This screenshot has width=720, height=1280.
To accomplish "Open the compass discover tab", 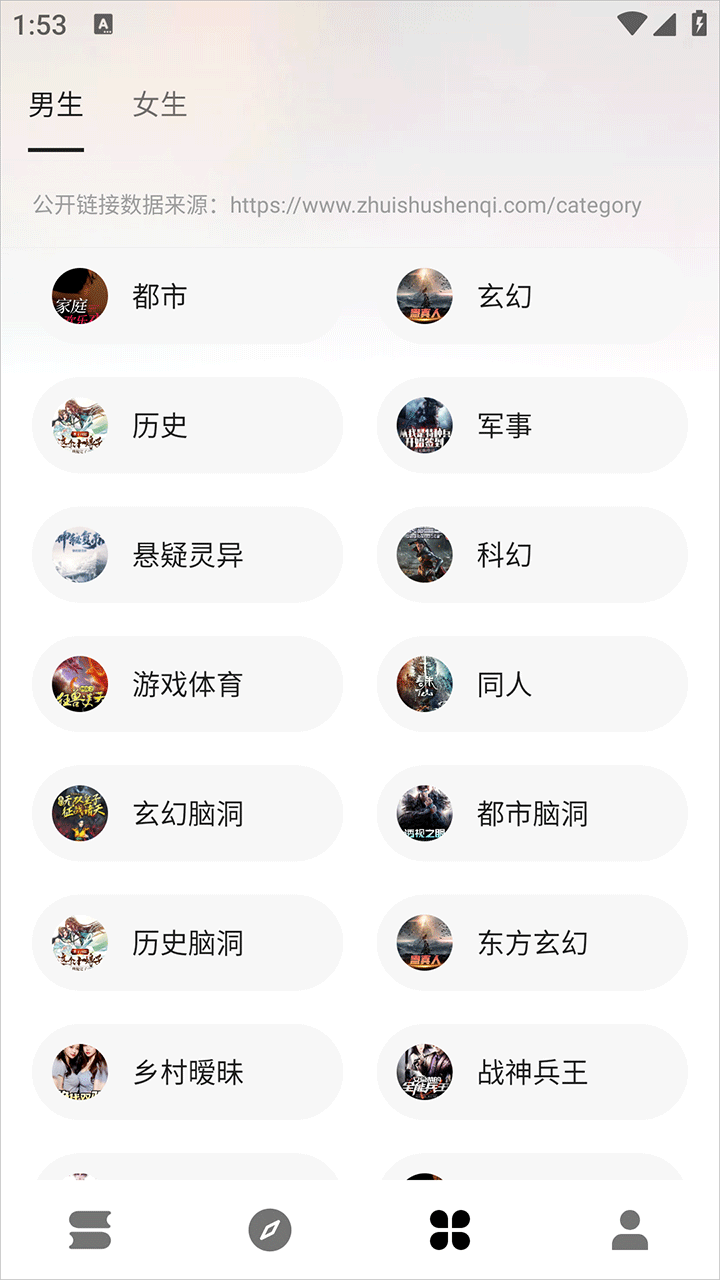I will pyautogui.click(x=270, y=1230).
